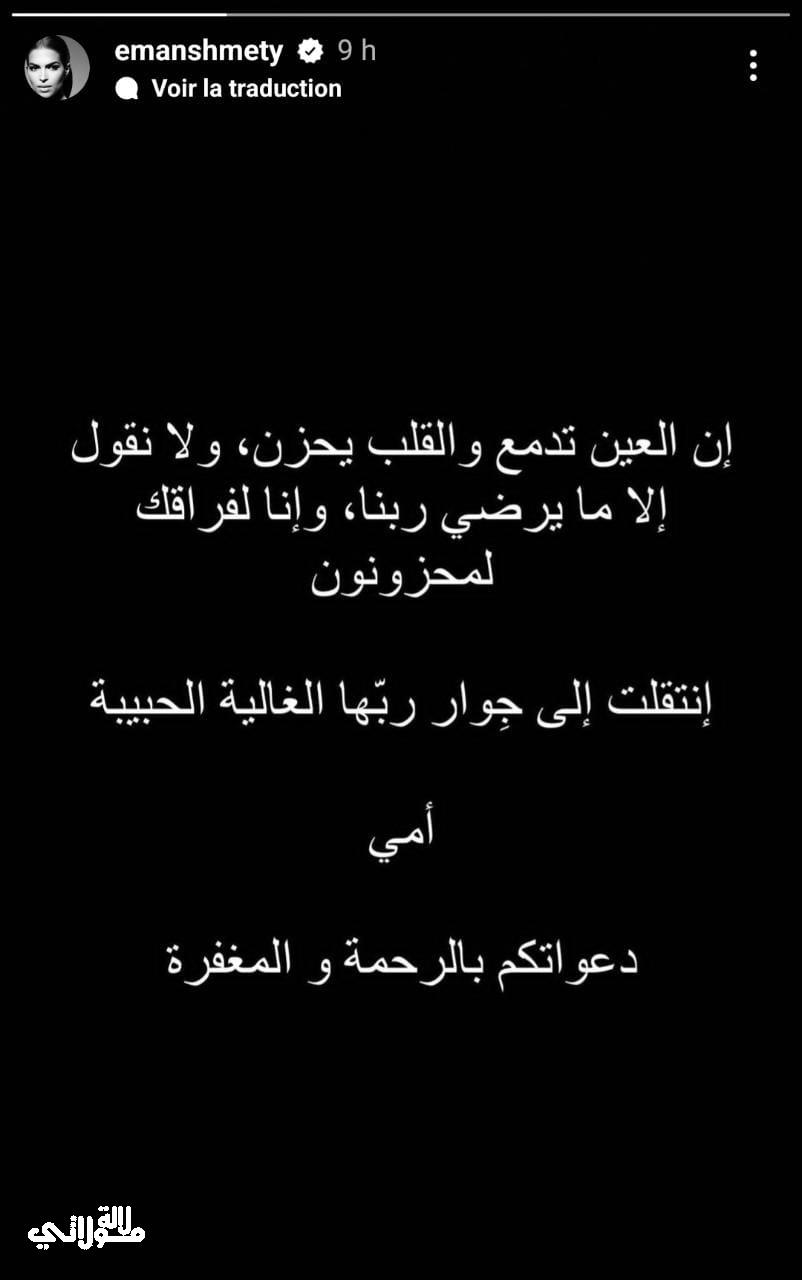Open the story overflow menu

coord(752,66)
